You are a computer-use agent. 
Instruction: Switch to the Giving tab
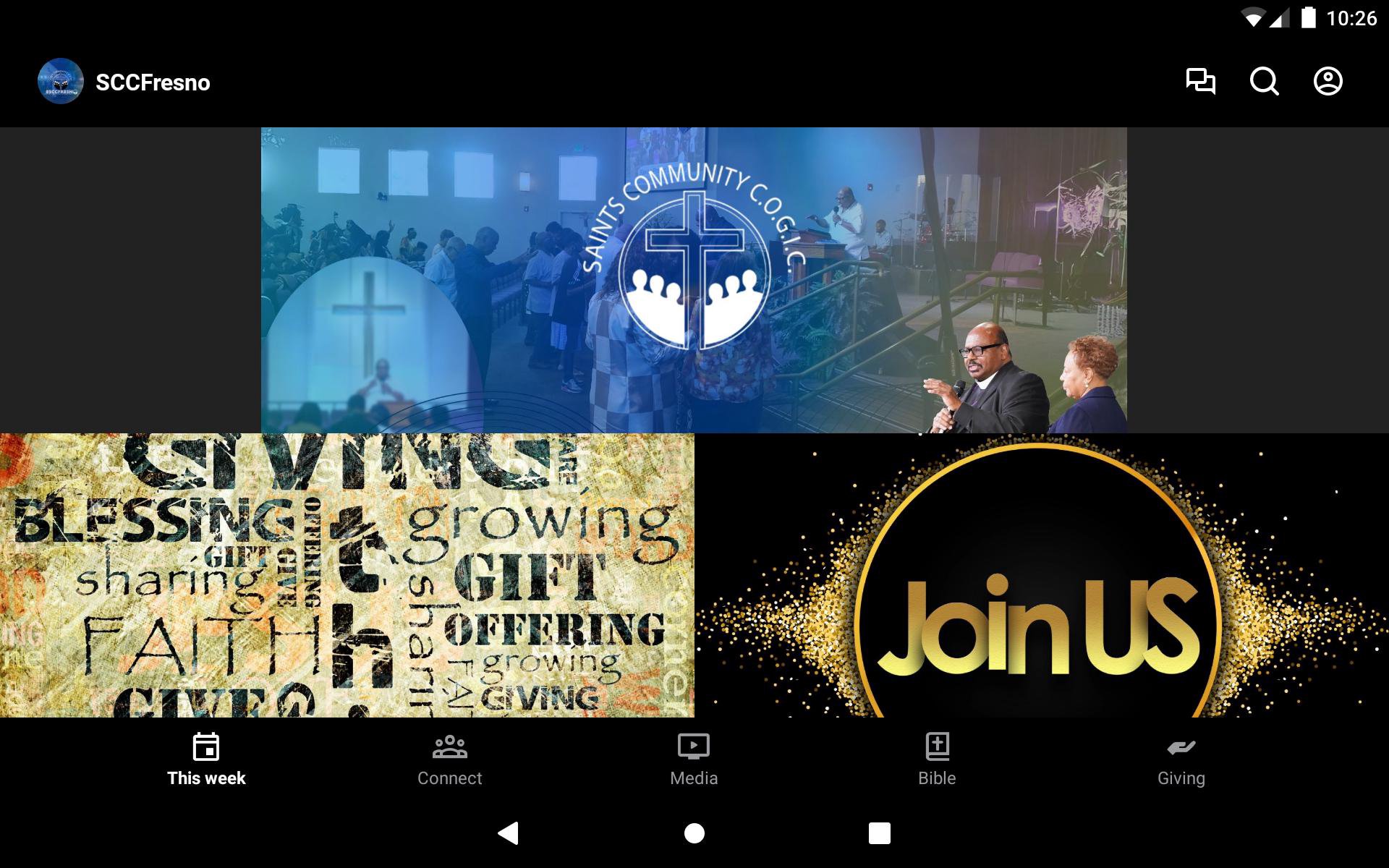1181,759
